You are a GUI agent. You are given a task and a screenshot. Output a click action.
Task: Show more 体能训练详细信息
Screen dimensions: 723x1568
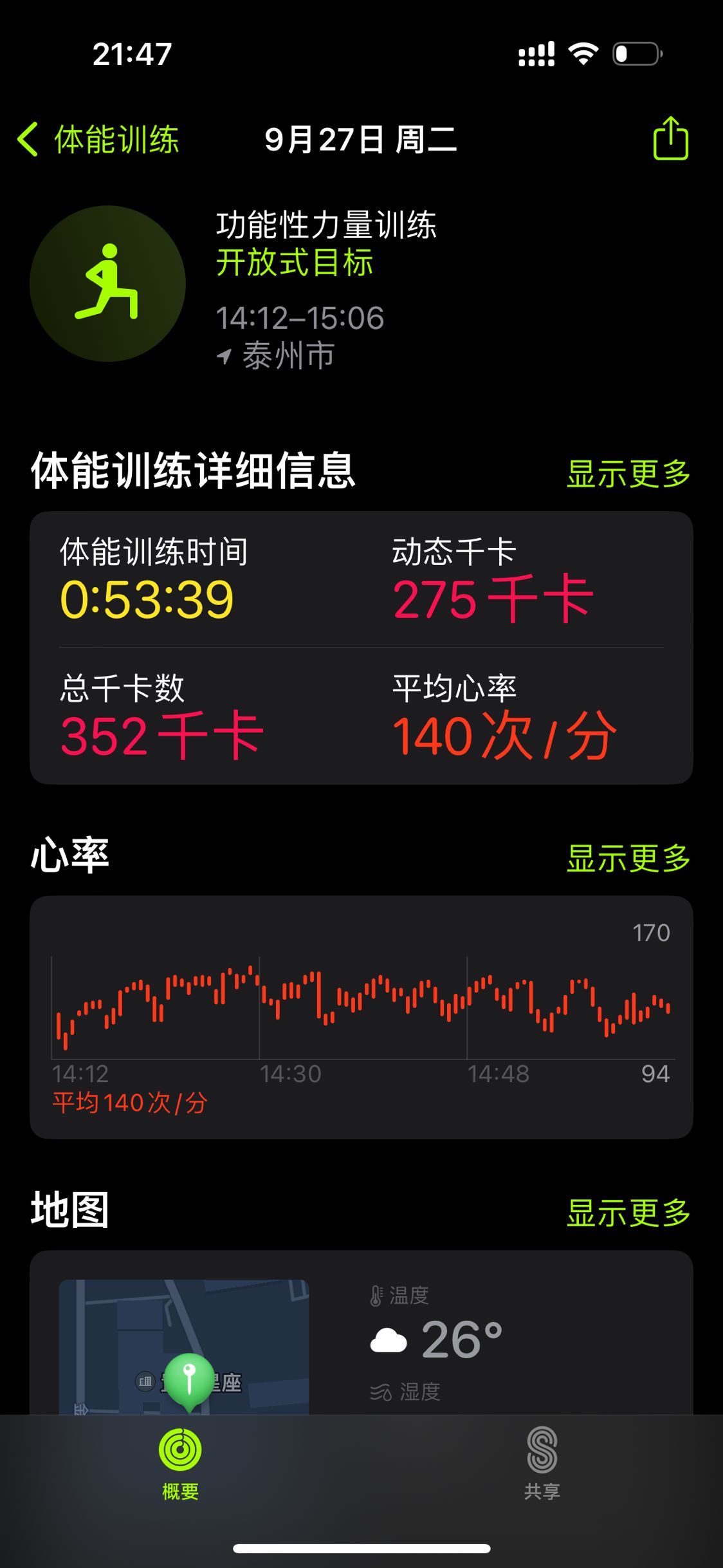(x=628, y=474)
